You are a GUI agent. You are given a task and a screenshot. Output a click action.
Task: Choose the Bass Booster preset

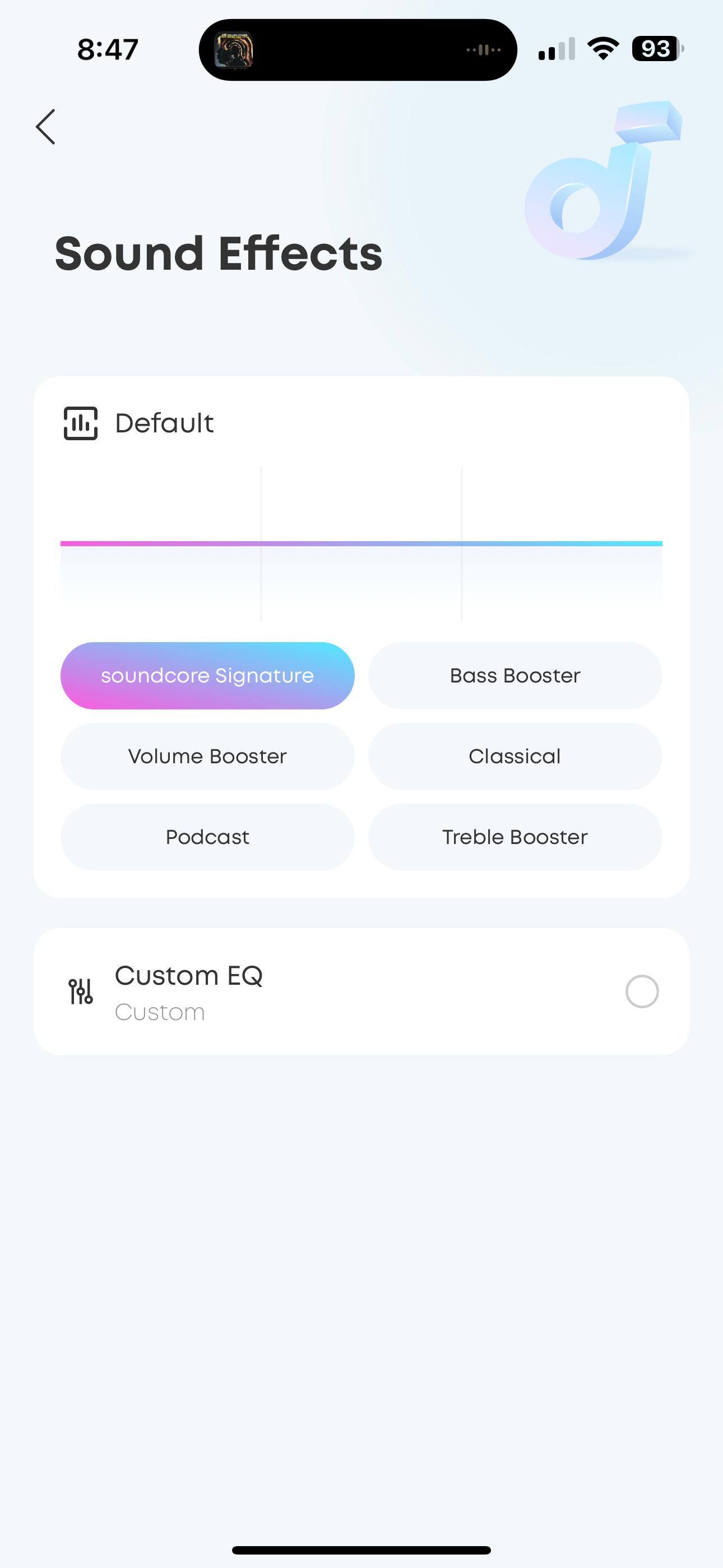coord(515,676)
